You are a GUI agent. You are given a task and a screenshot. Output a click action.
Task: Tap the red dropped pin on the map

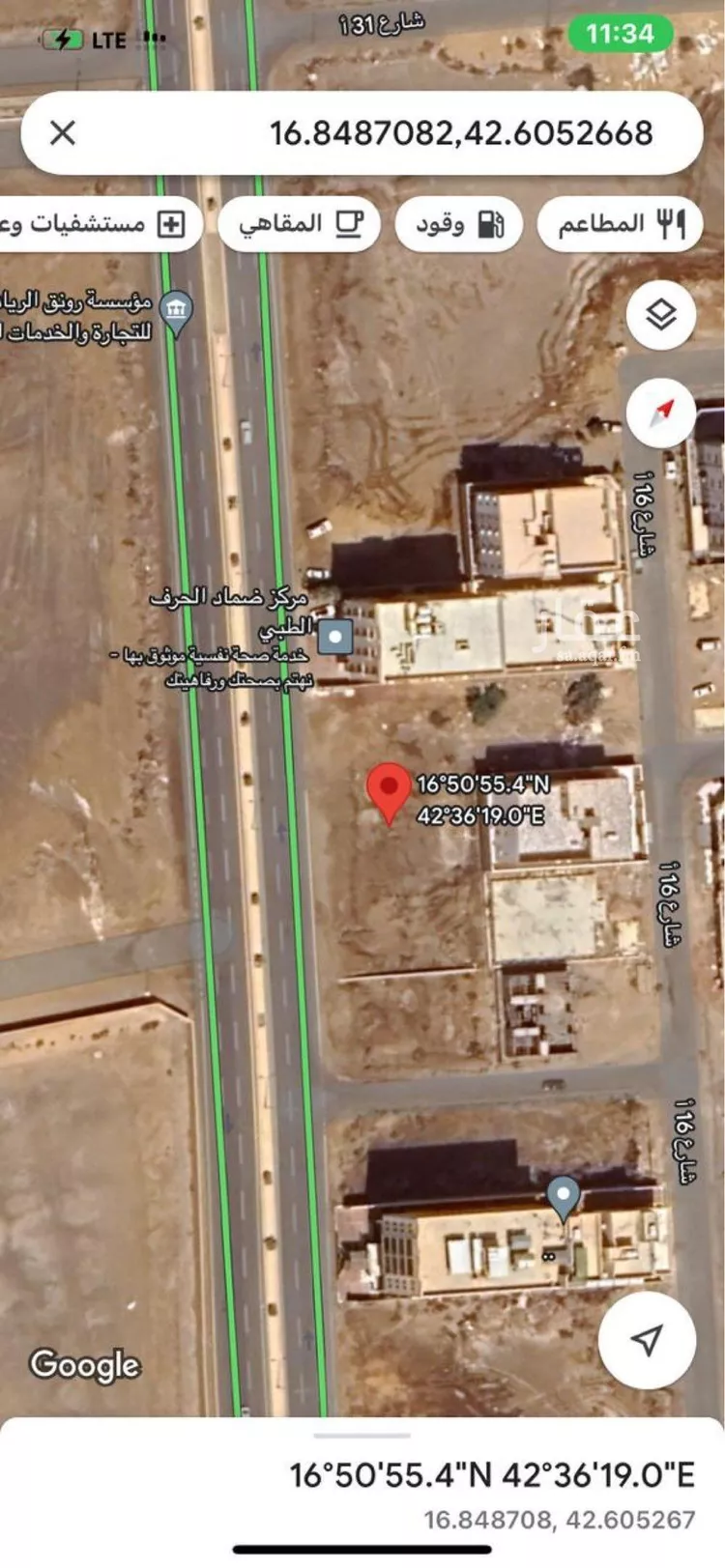(389, 790)
